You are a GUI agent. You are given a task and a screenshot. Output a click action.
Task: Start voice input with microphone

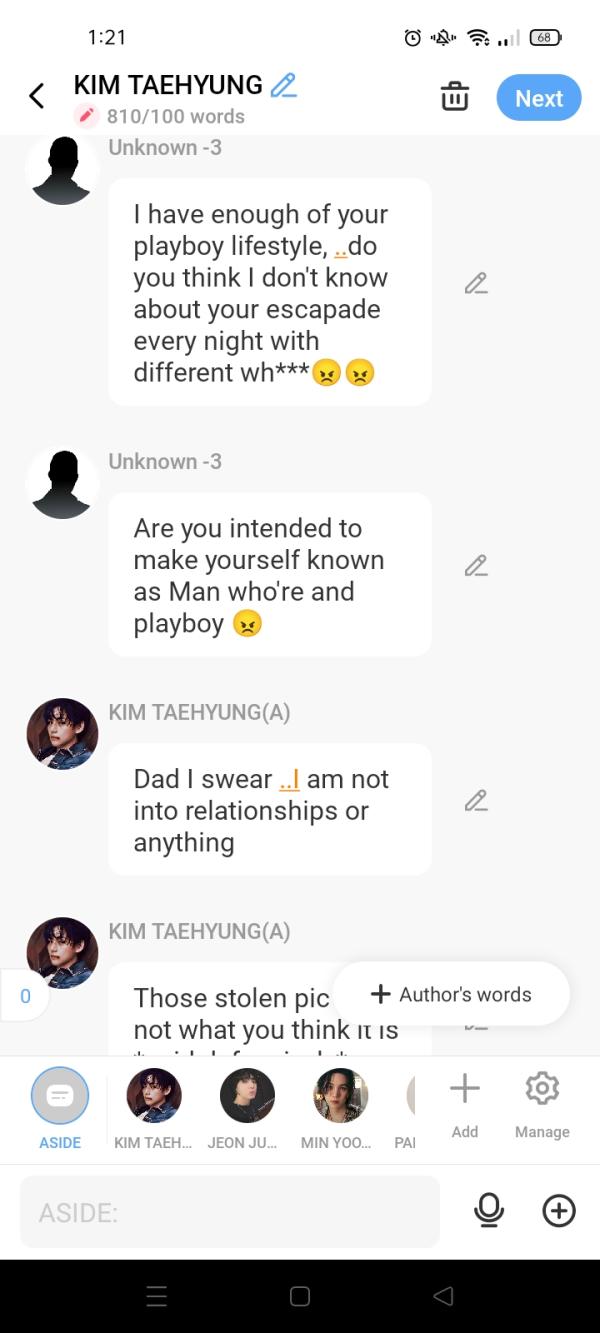pos(488,1211)
